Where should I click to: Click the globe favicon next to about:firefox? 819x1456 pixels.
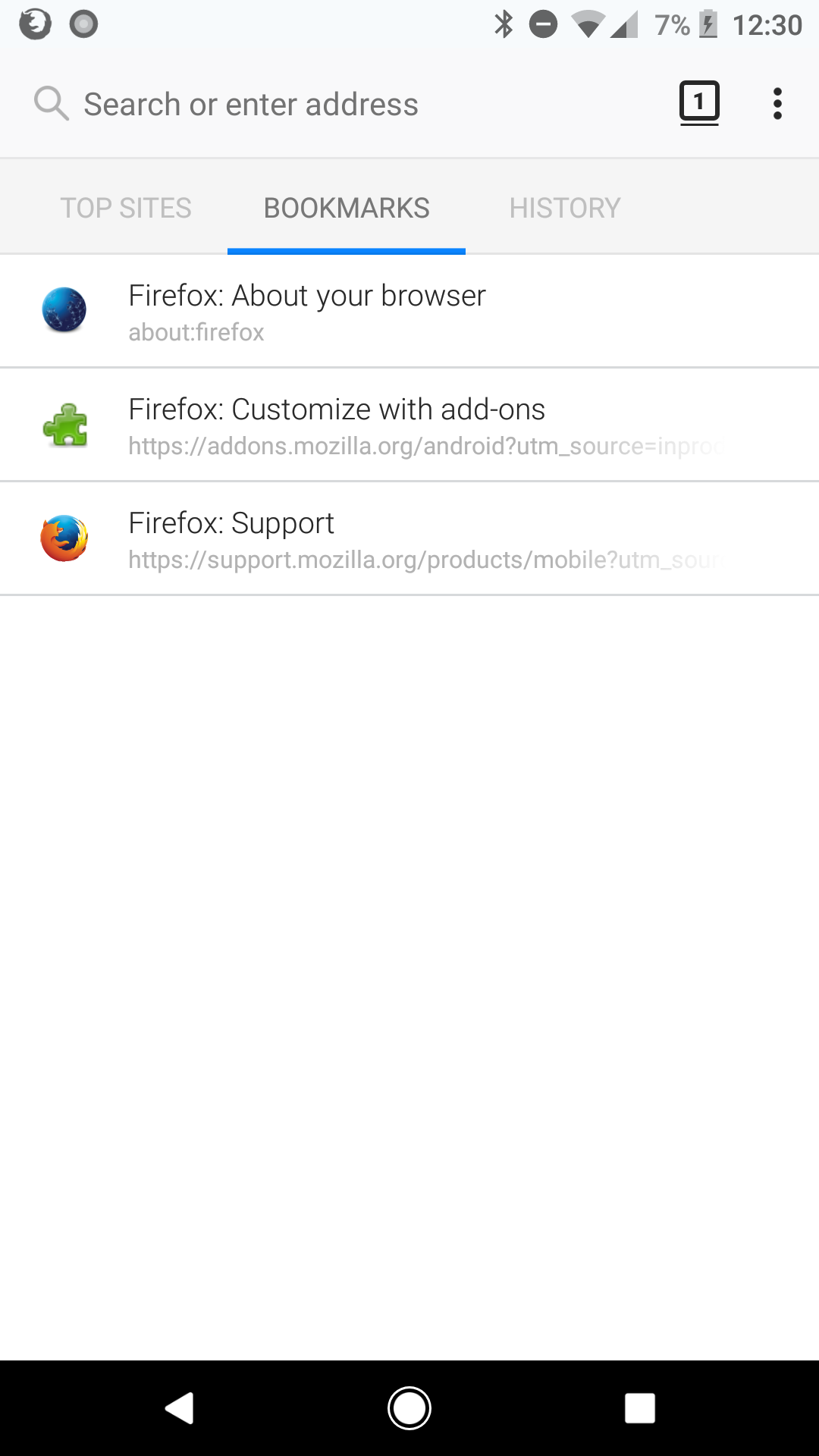tap(65, 309)
